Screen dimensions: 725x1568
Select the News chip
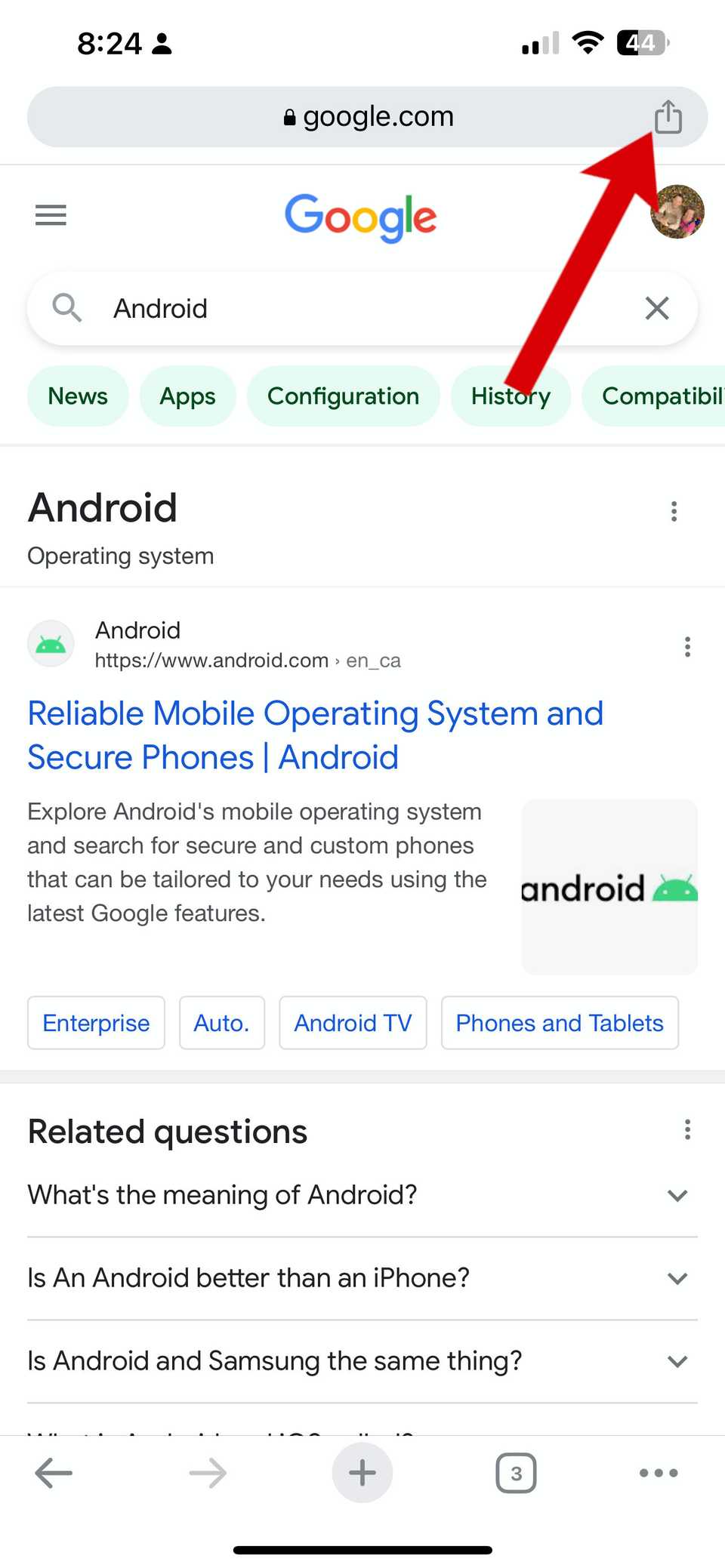pos(78,396)
